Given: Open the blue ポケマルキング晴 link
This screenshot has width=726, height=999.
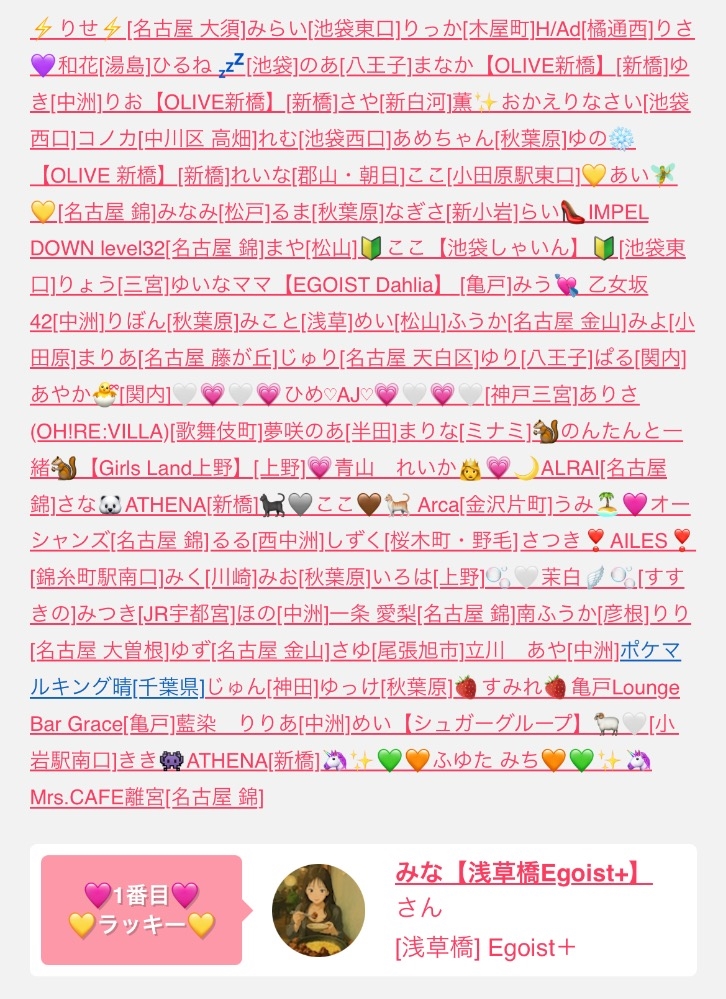Looking at the screenshot, I should pos(650,652).
